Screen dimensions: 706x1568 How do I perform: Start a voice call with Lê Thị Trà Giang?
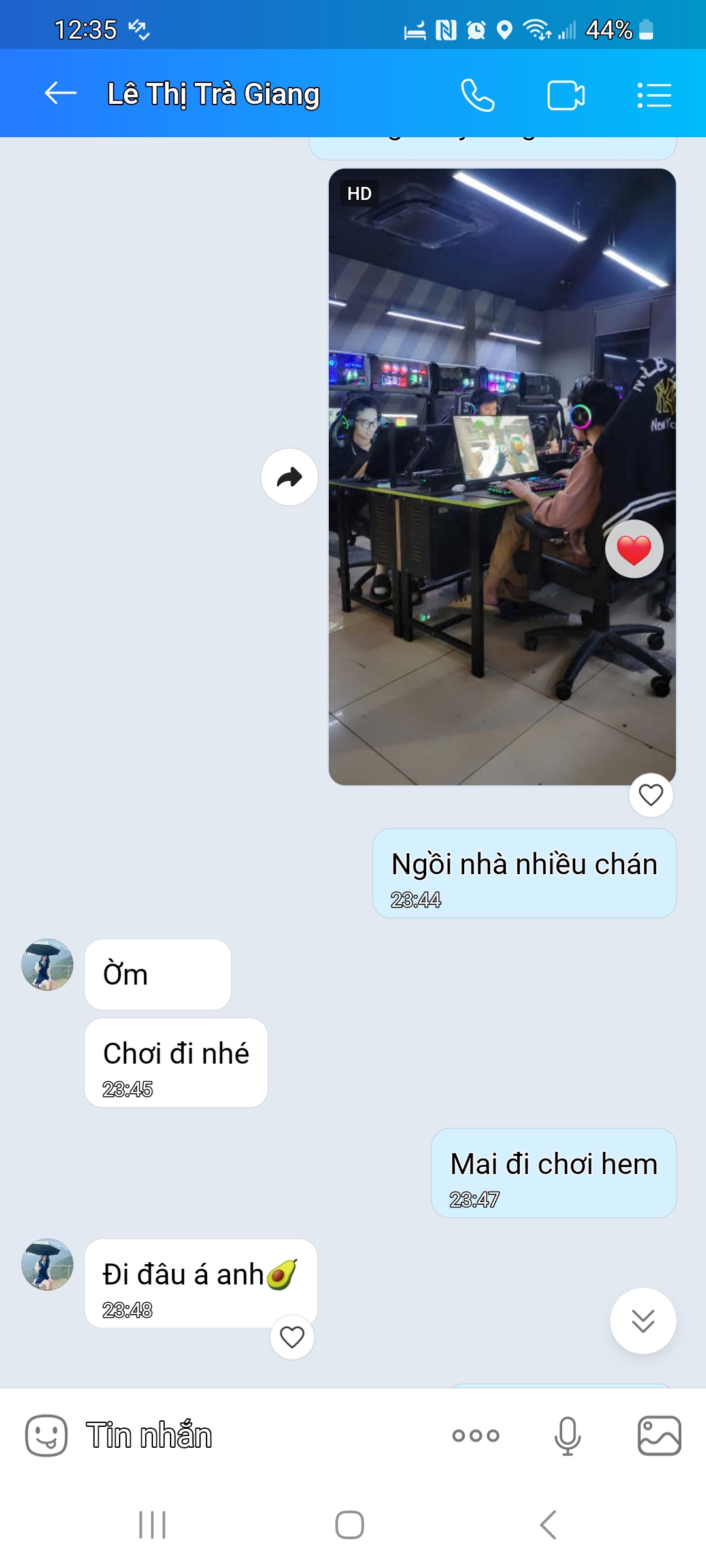[477, 95]
